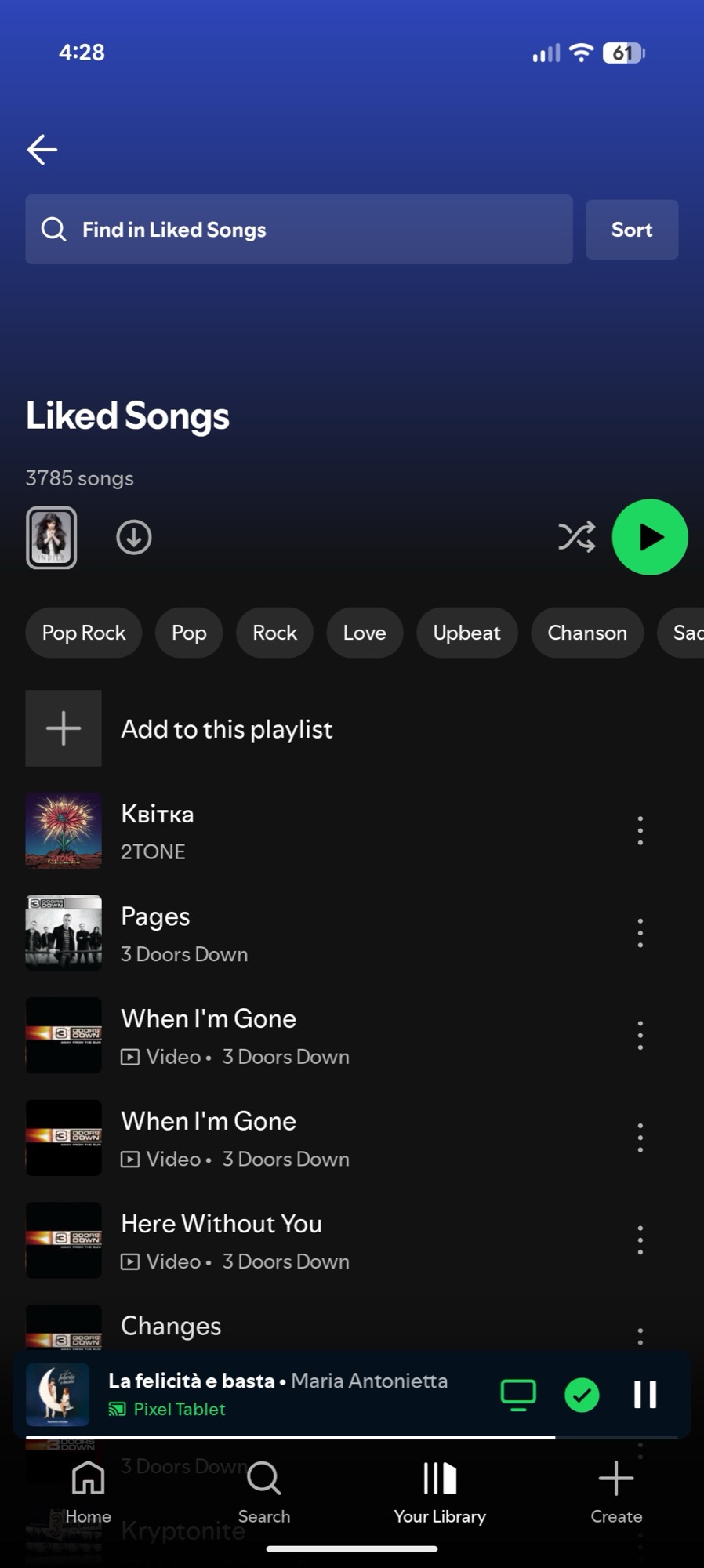This screenshot has height=1568, width=704.
Task: Open Your Library tab
Action: [x=440, y=1490]
